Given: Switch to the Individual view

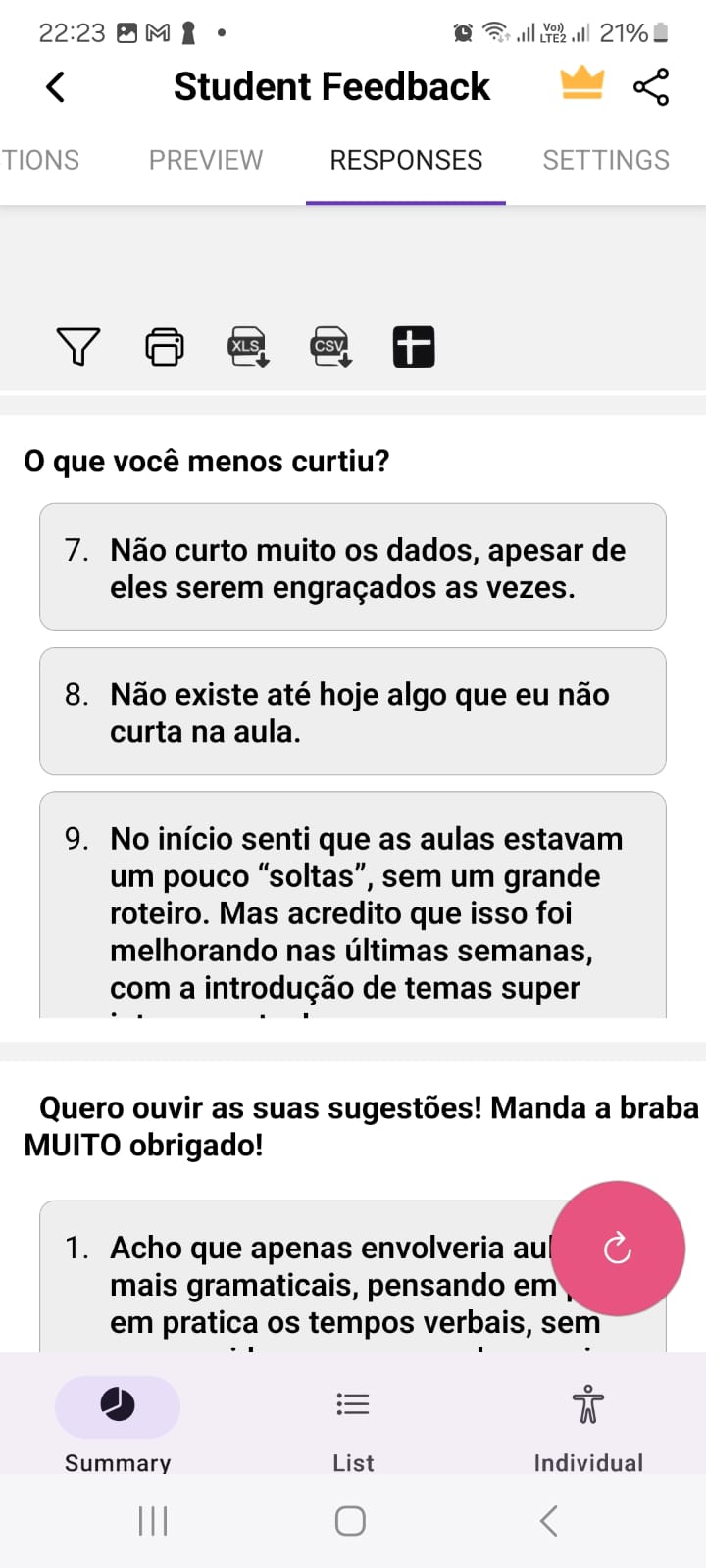Looking at the screenshot, I should point(588,1421).
